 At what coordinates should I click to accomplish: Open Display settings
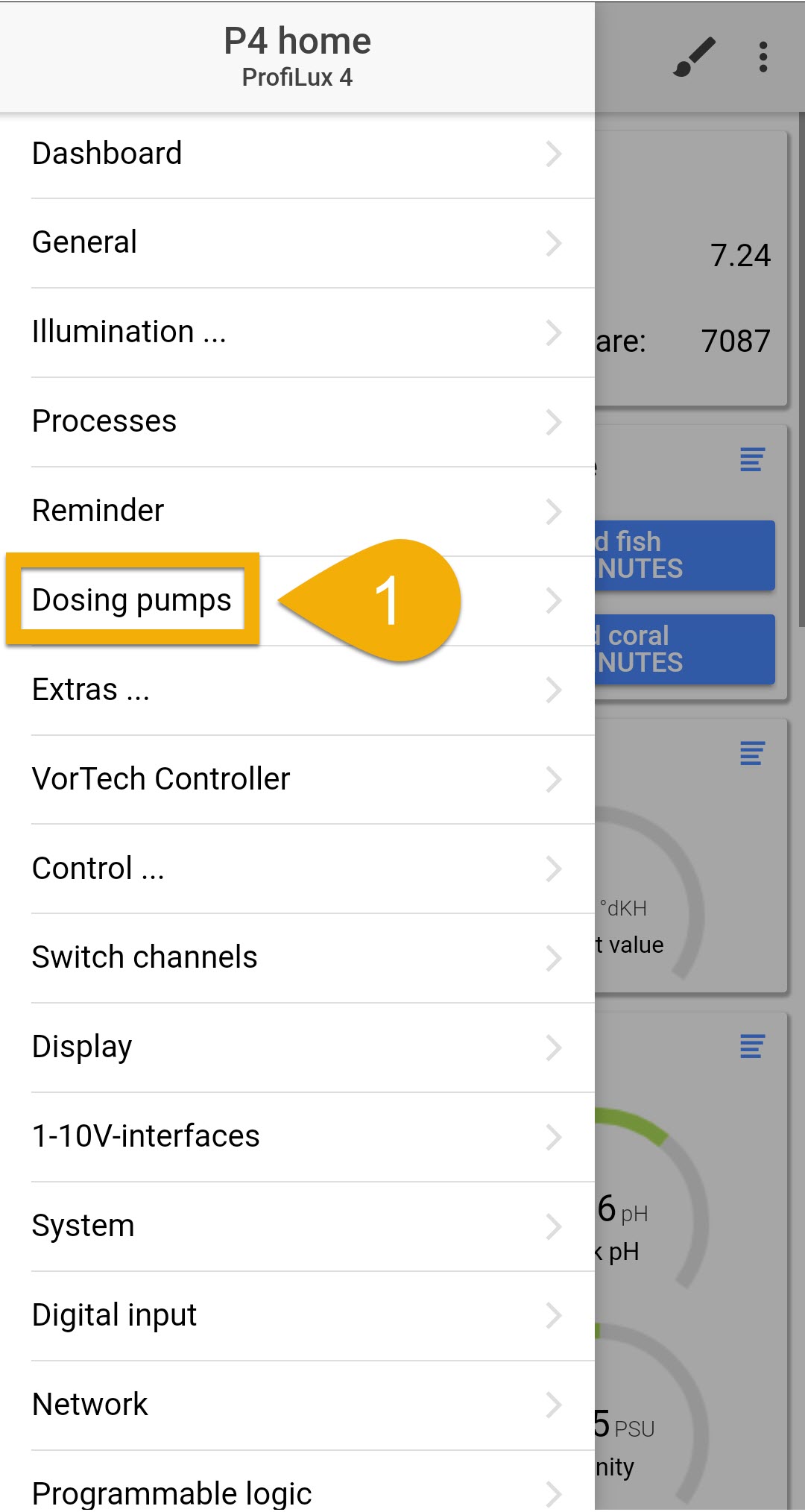coord(297,1048)
